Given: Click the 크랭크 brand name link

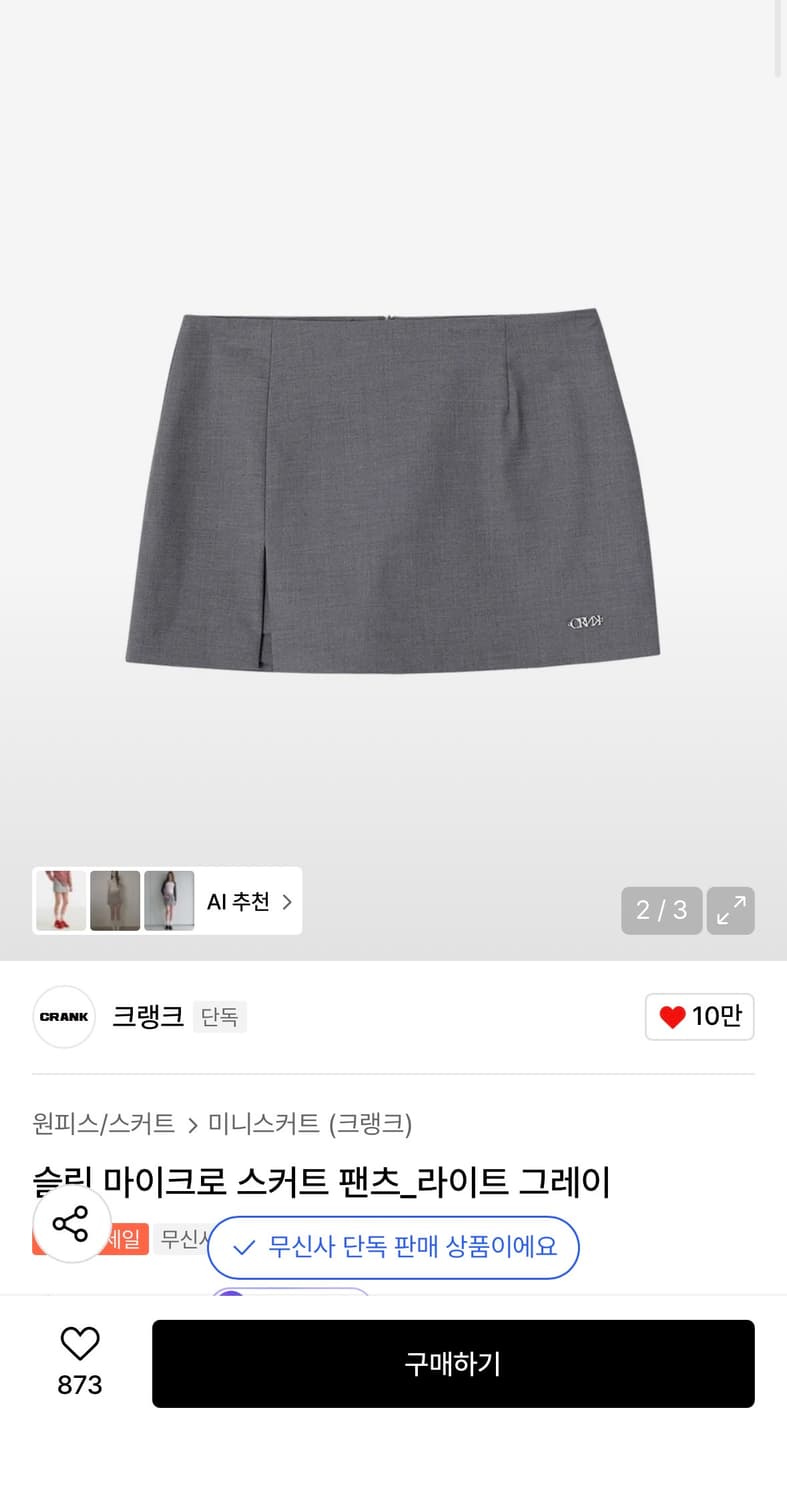Looking at the screenshot, I should coord(147,1016).
